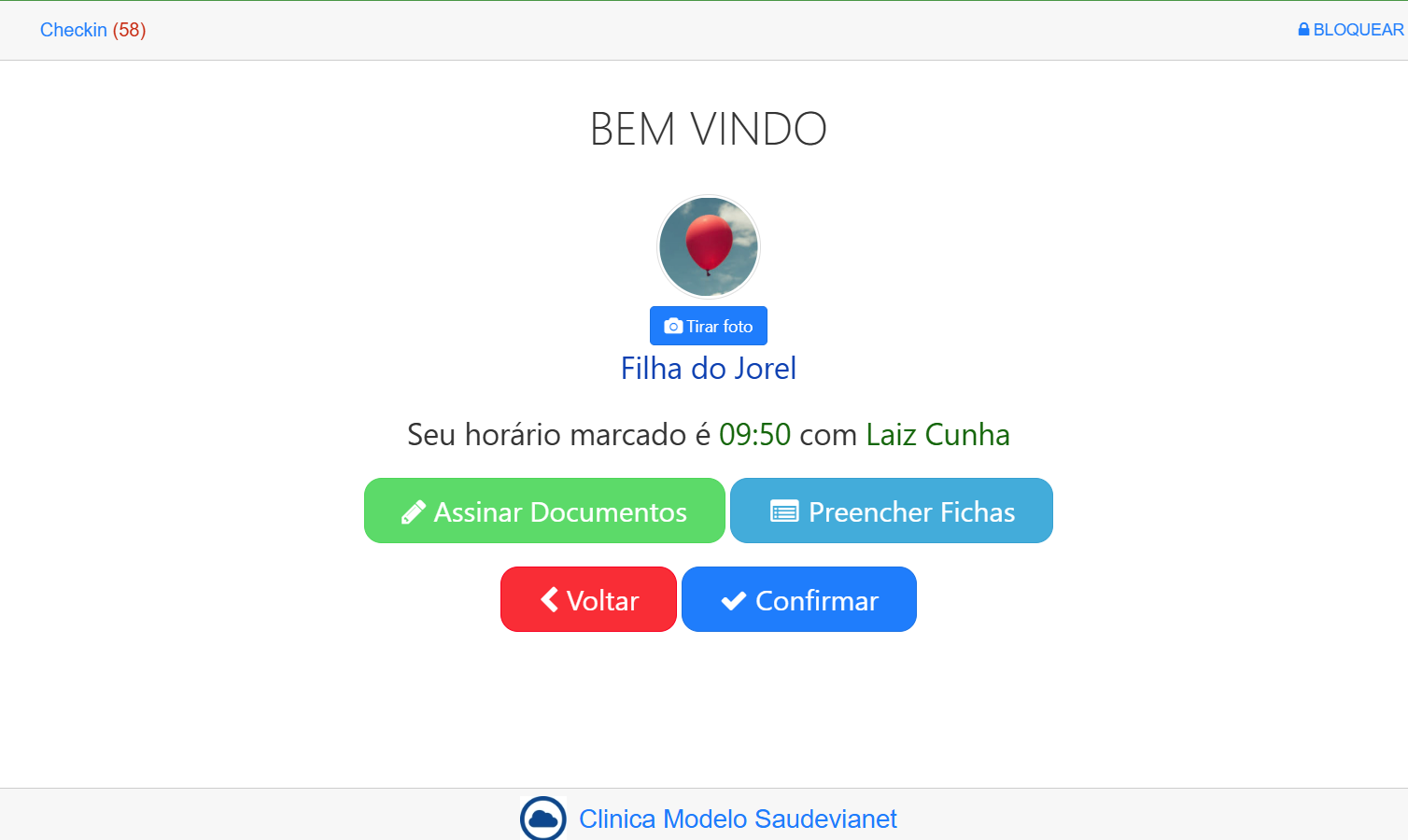Go back with the Voltar button
Image resolution: width=1408 pixels, height=840 pixels.
[x=588, y=599]
